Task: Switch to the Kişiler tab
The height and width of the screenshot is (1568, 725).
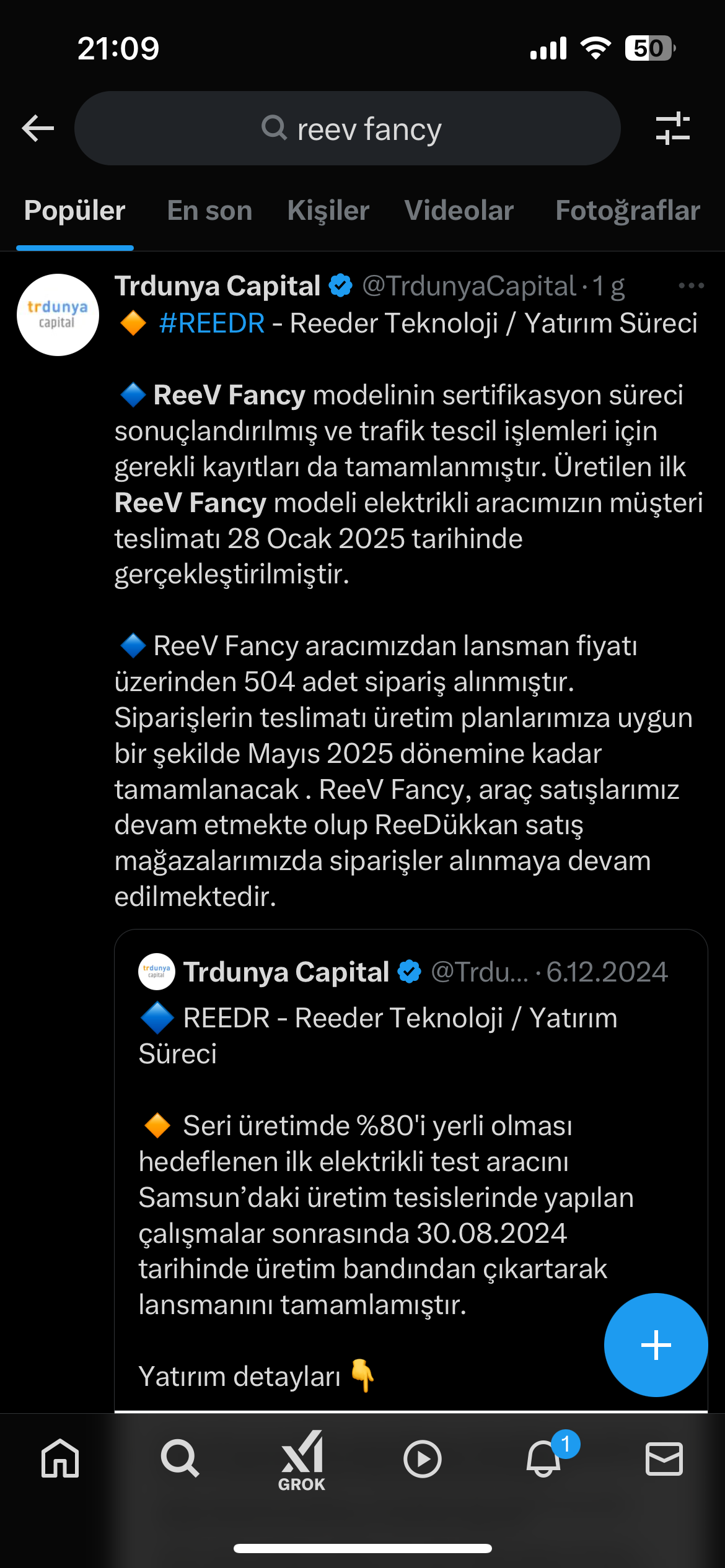Action: click(328, 211)
